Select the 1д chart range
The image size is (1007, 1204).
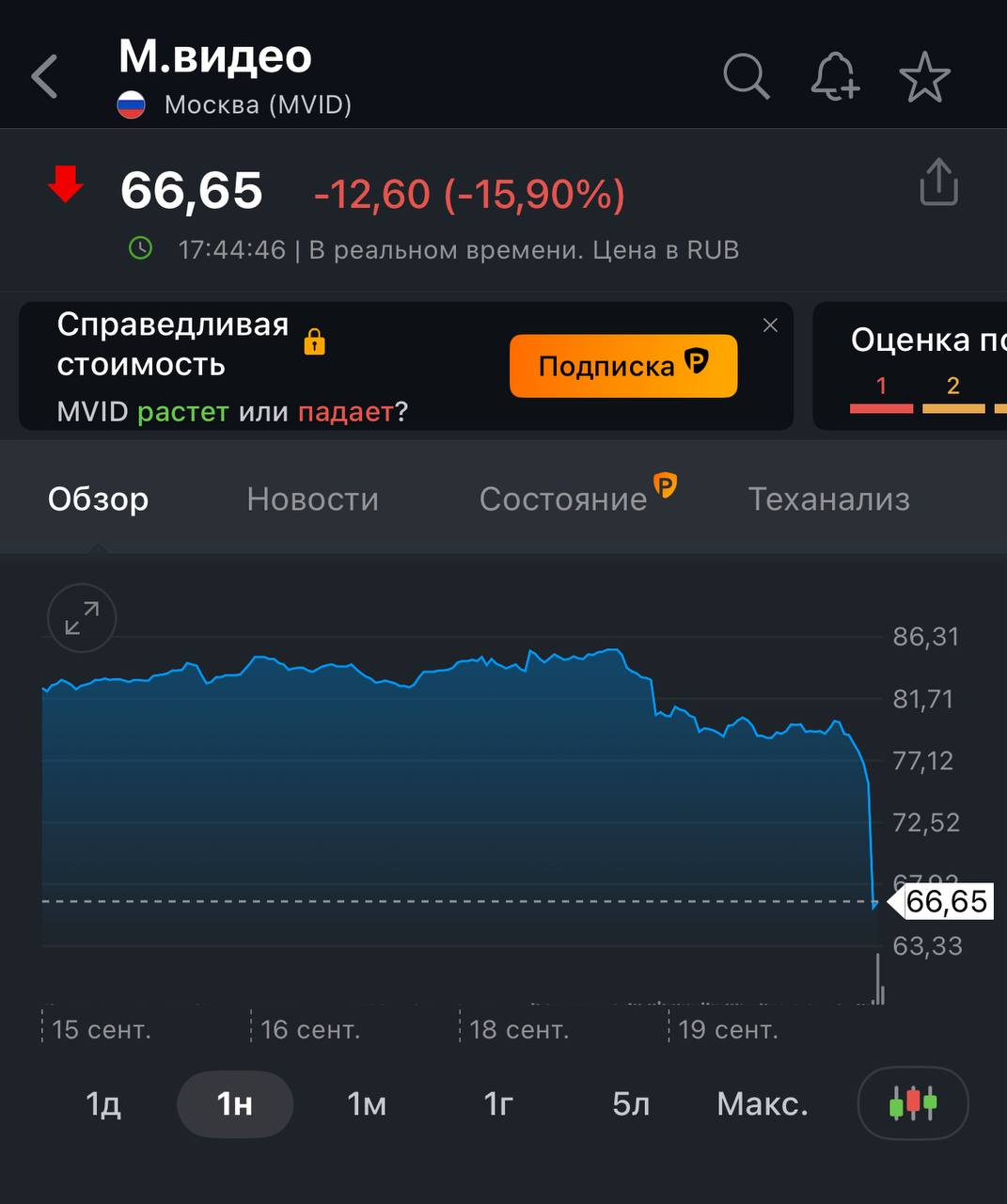coord(103,1103)
